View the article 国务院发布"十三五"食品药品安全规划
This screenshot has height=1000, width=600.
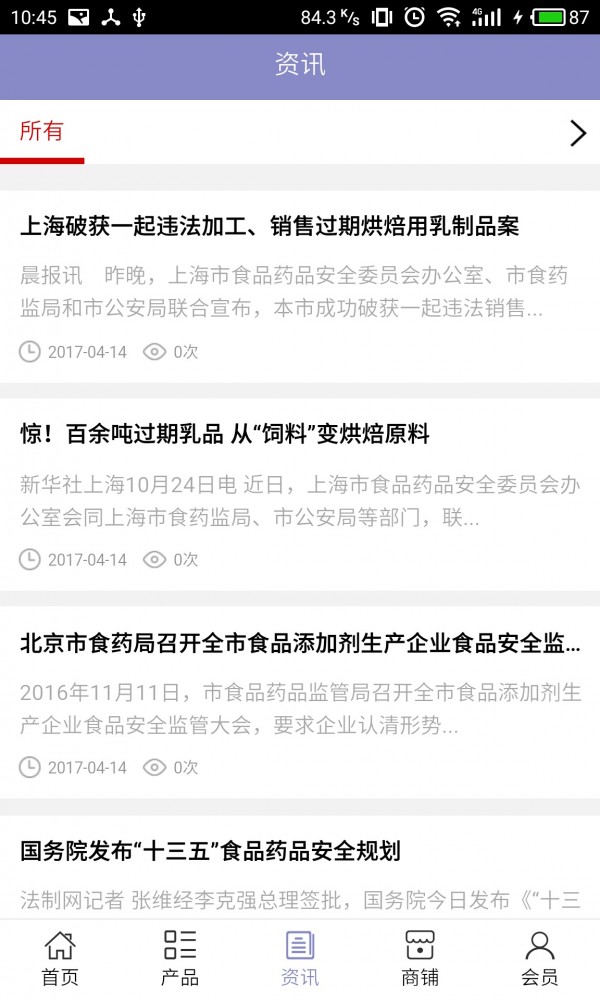211,851
